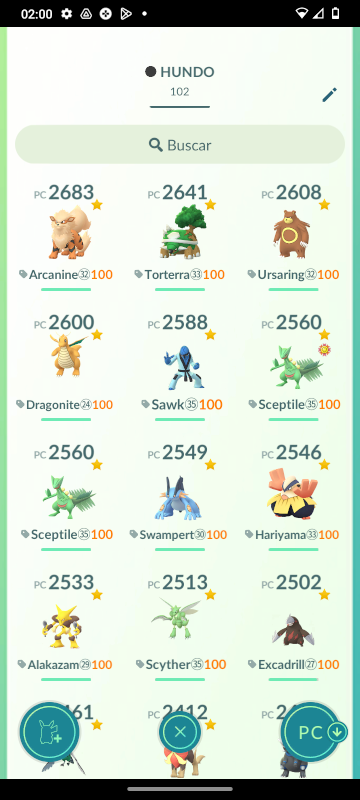Open the Alakazam entry
Screen dimensions: 360x800
click(66, 627)
